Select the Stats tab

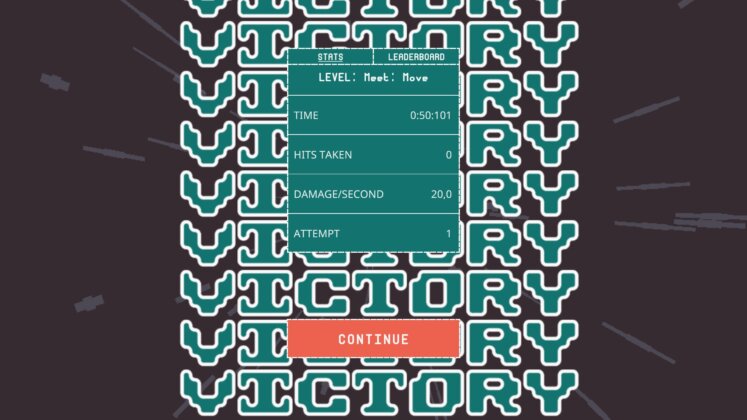[330, 57]
